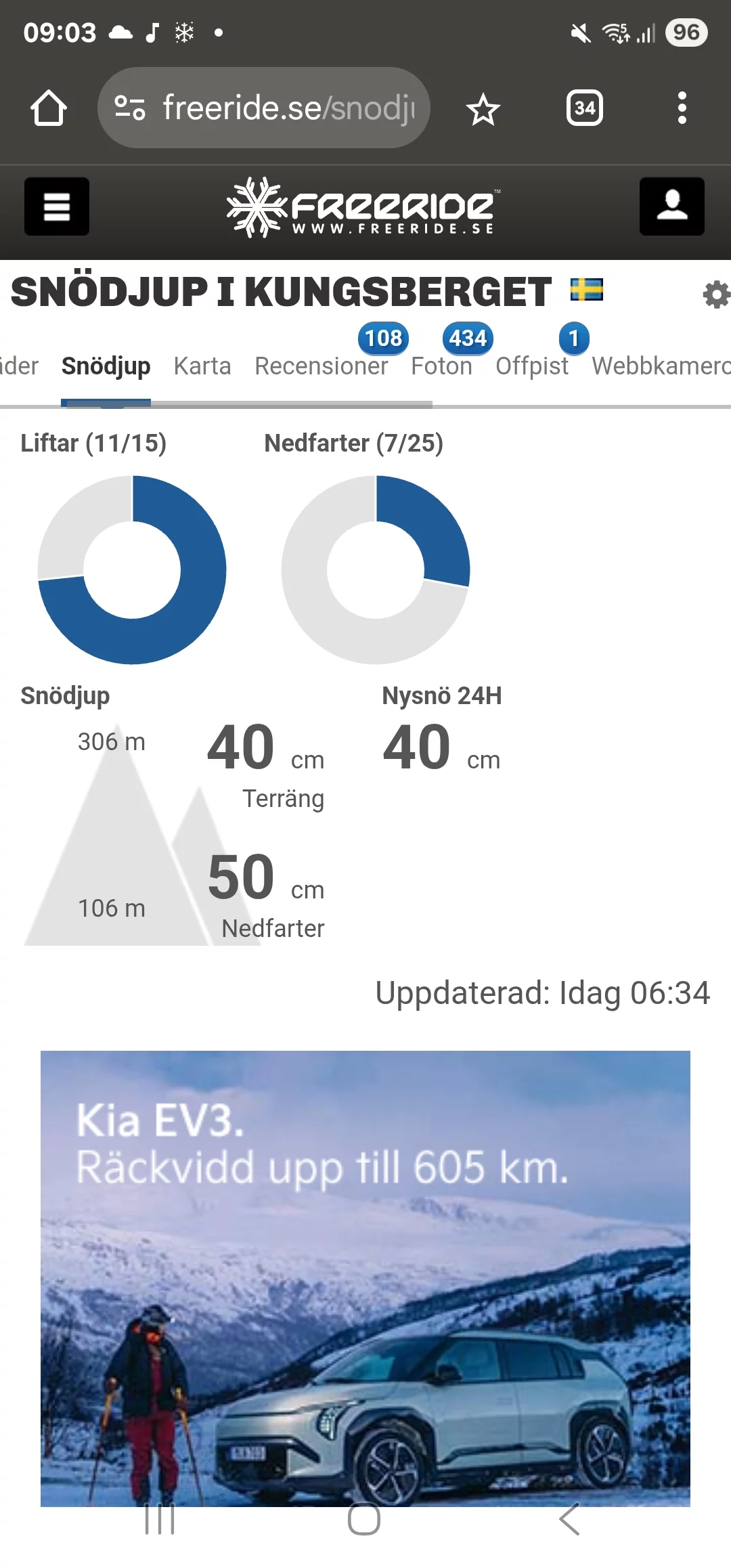
Task: Open the Webbkameror tab
Action: [660, 366]
